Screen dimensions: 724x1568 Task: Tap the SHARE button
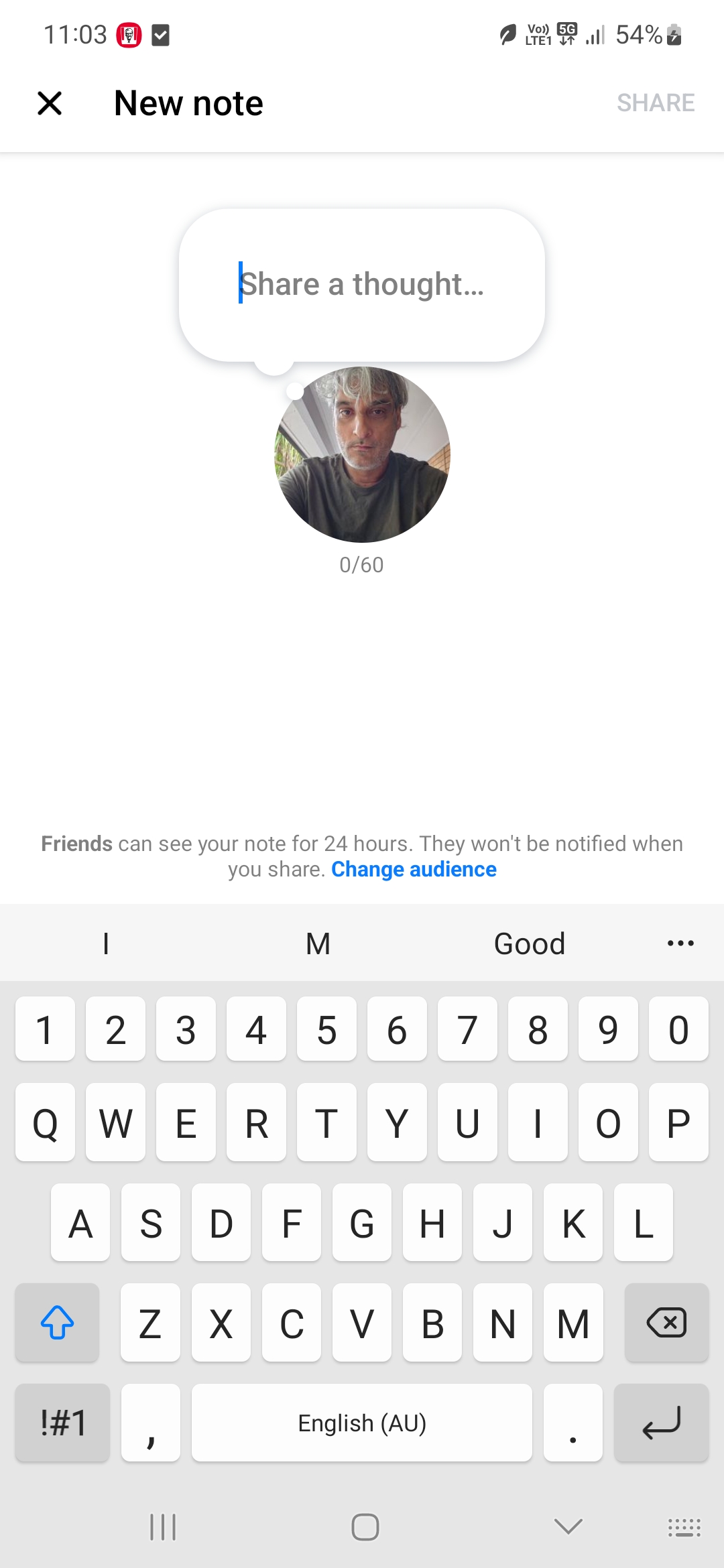(x=656, y=103)
